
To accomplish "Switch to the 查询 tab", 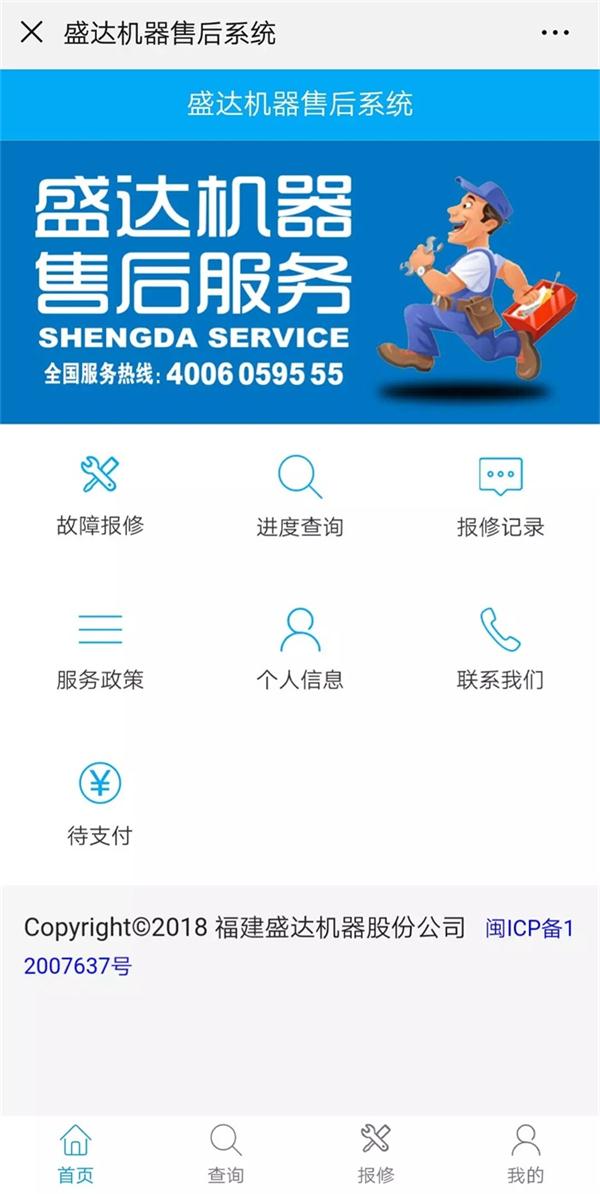I will 225,1153.
